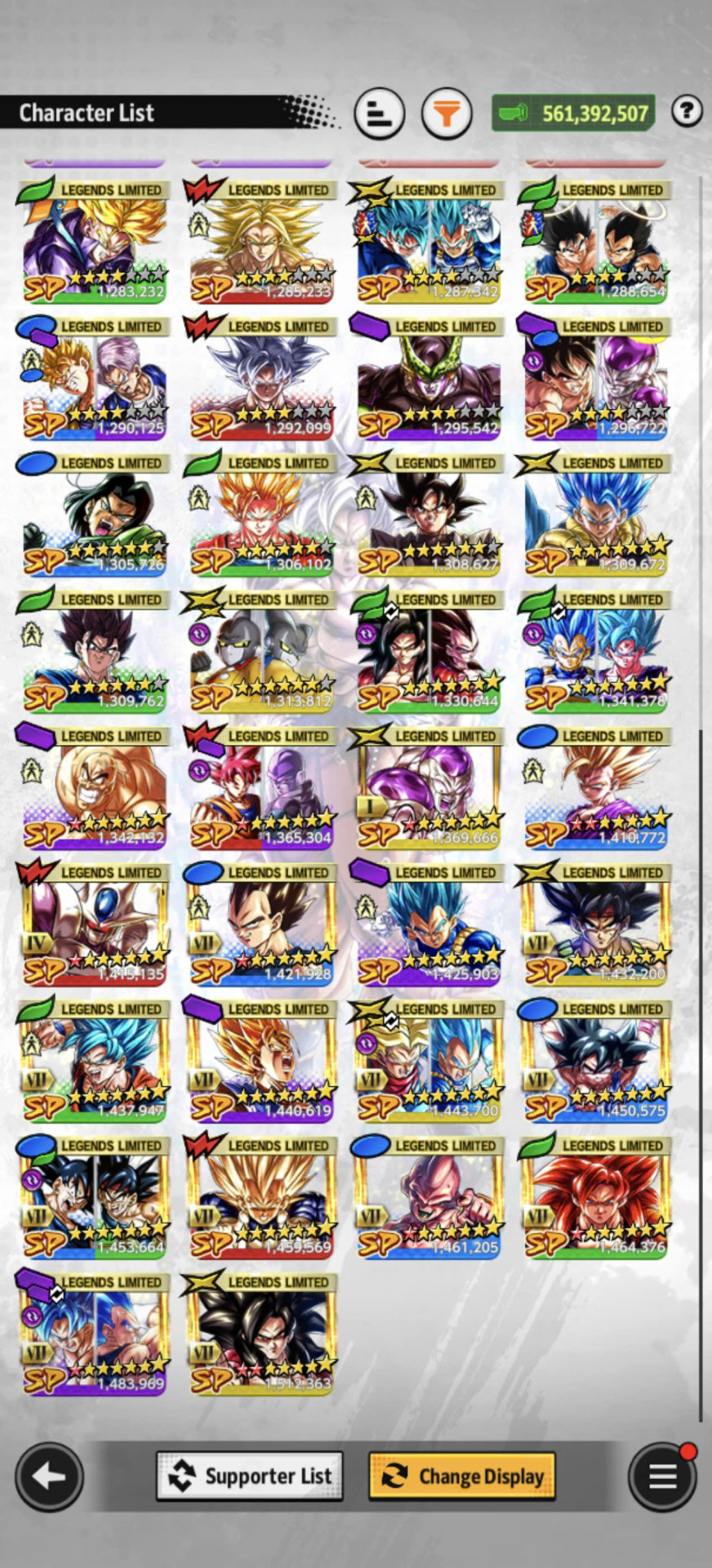Screen dimensions: 712x1568
Task: Tap the help question mark icon
Action: tap(687, 110)
